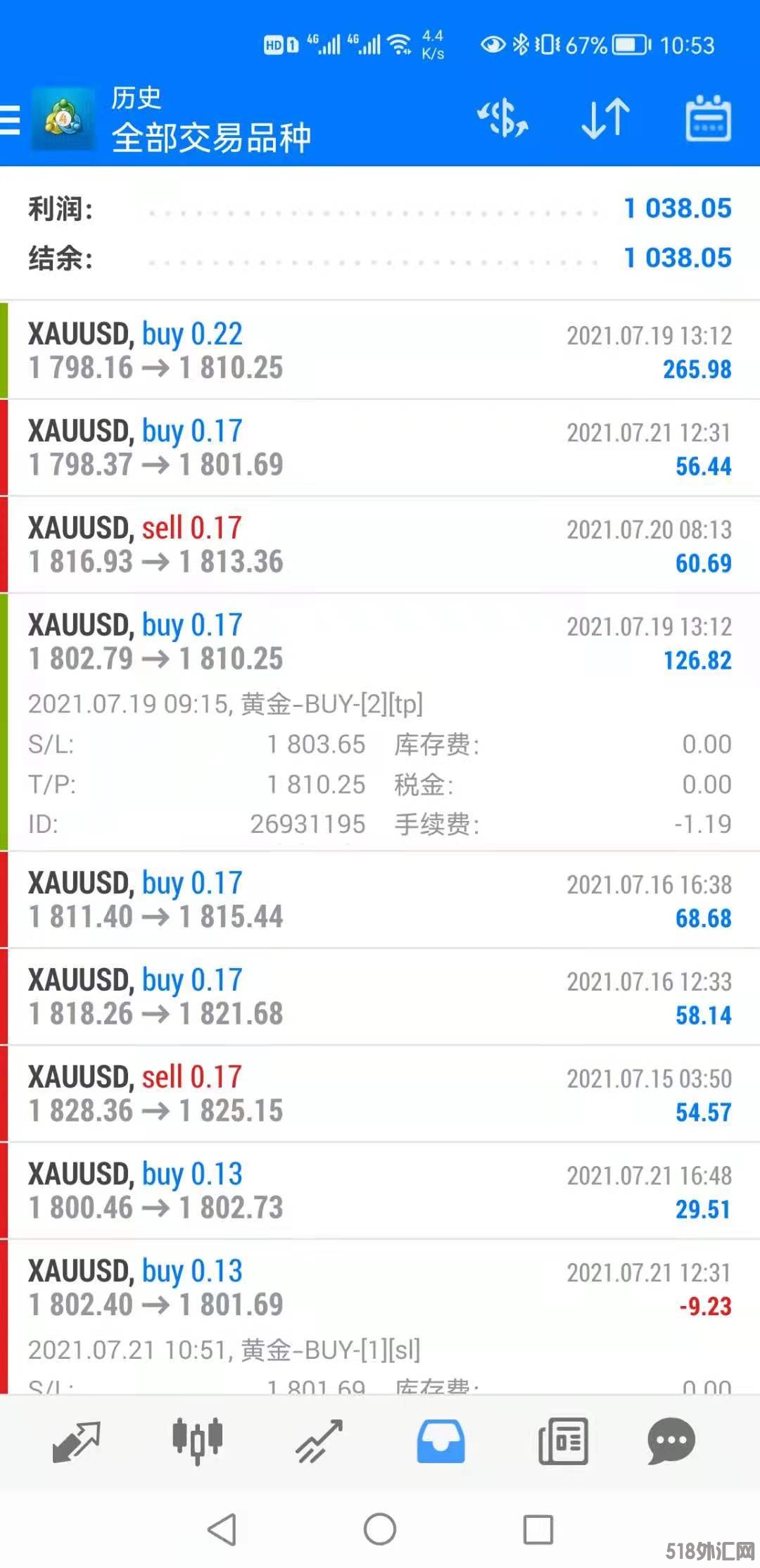Switch to the candlestick chart tab

click(198, 1441)
